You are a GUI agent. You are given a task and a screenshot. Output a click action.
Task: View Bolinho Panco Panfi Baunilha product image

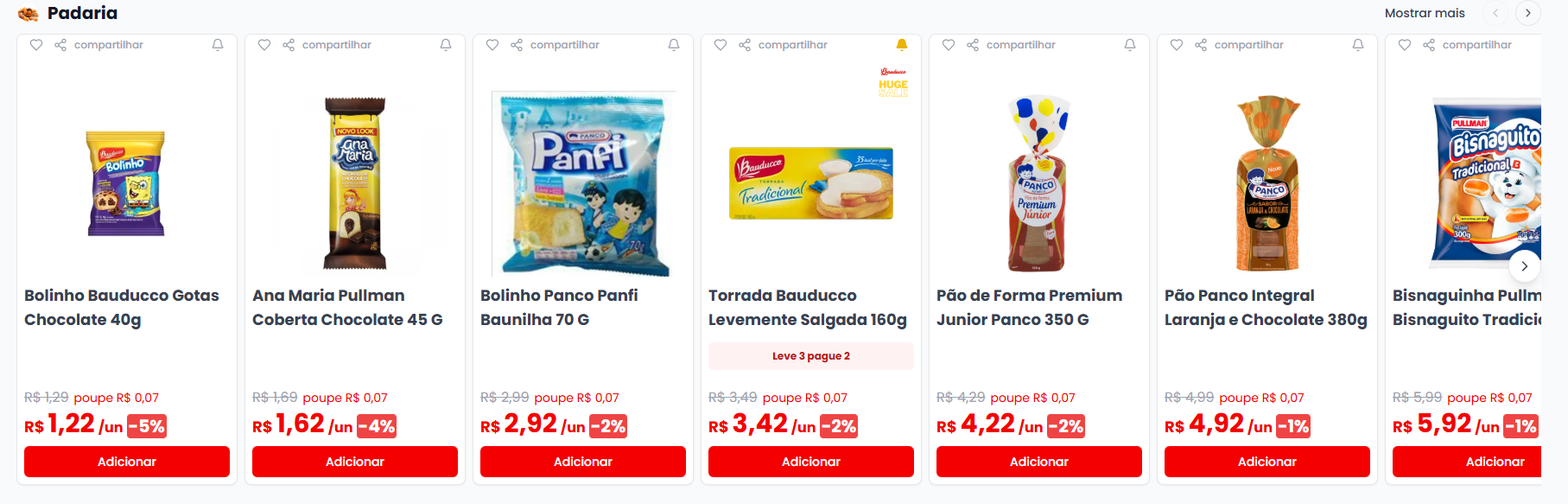pos(582,183)
